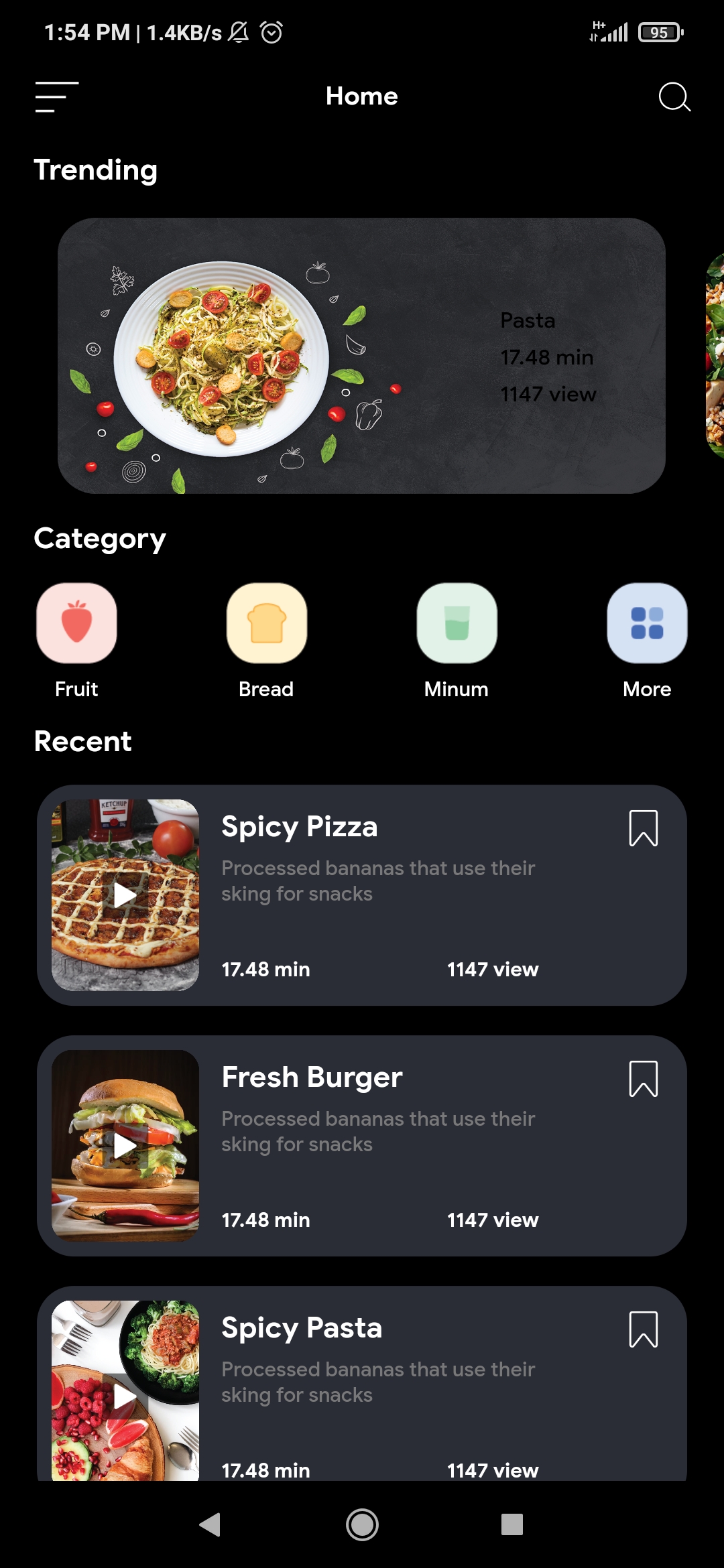724x1568 pixels.
Task: Play the Spicy Pizza video
Action: [125, 895]
